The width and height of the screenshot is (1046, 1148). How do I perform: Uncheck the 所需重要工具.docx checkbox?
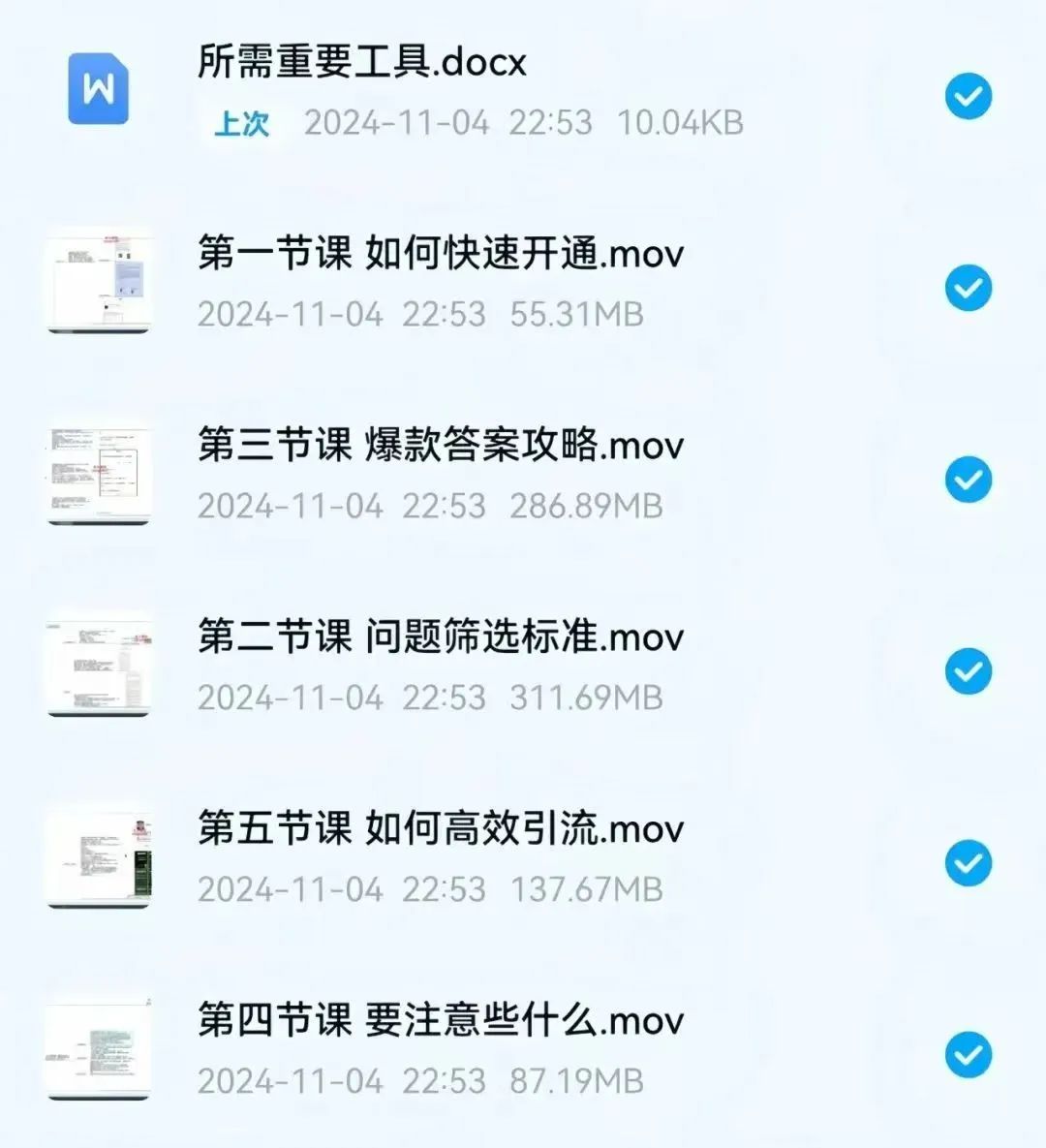click(969, 97)
